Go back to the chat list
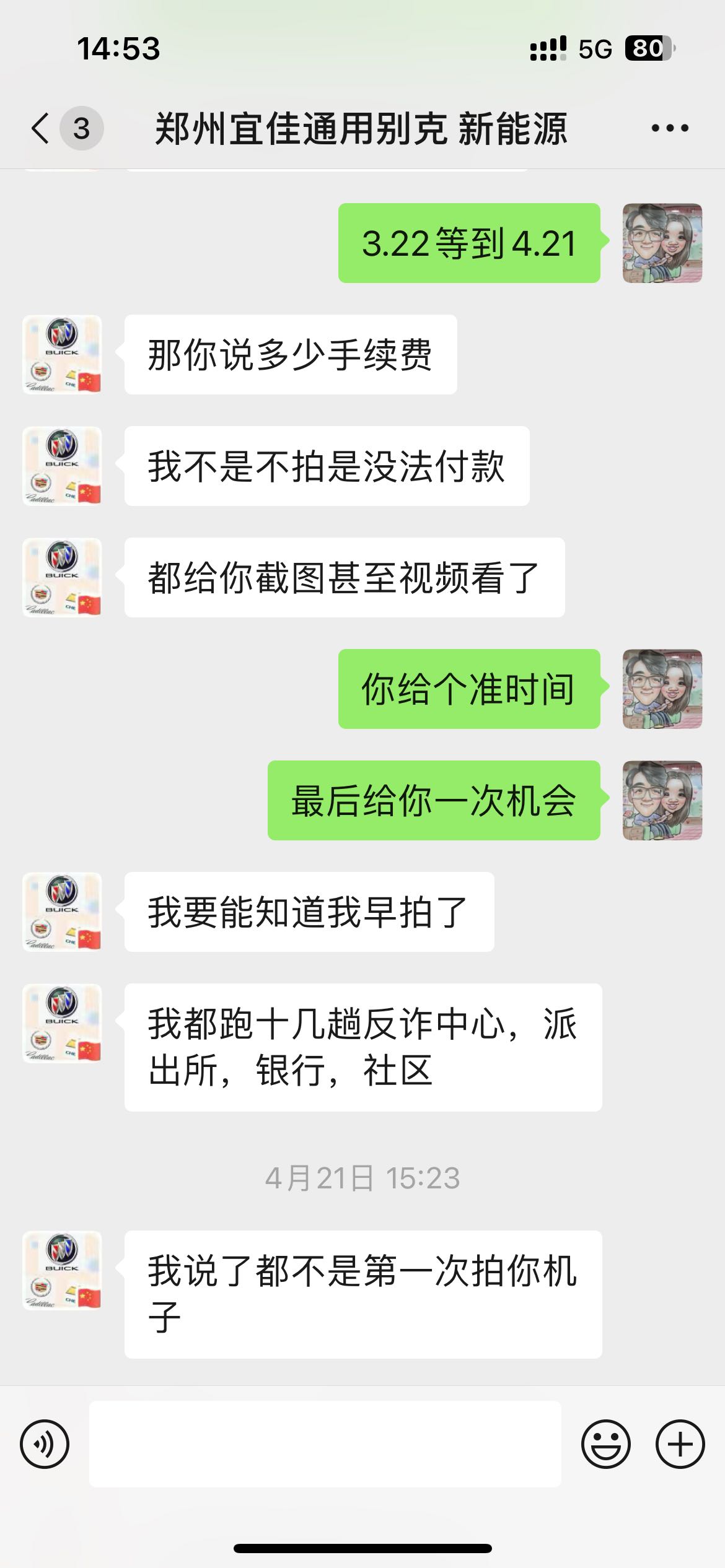The image size is (725, 1568). (x=42, y=129)
